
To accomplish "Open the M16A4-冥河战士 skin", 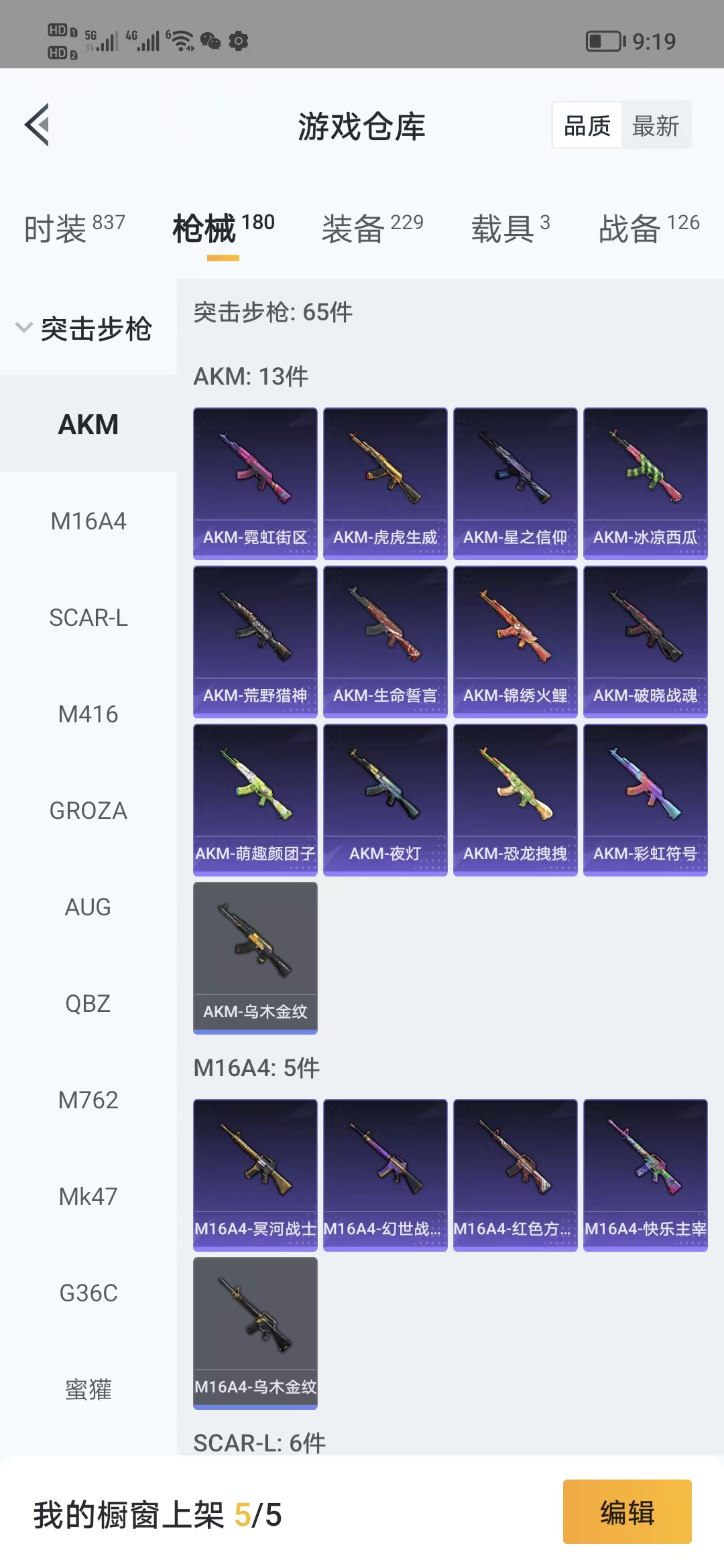I will (255, 1175).
